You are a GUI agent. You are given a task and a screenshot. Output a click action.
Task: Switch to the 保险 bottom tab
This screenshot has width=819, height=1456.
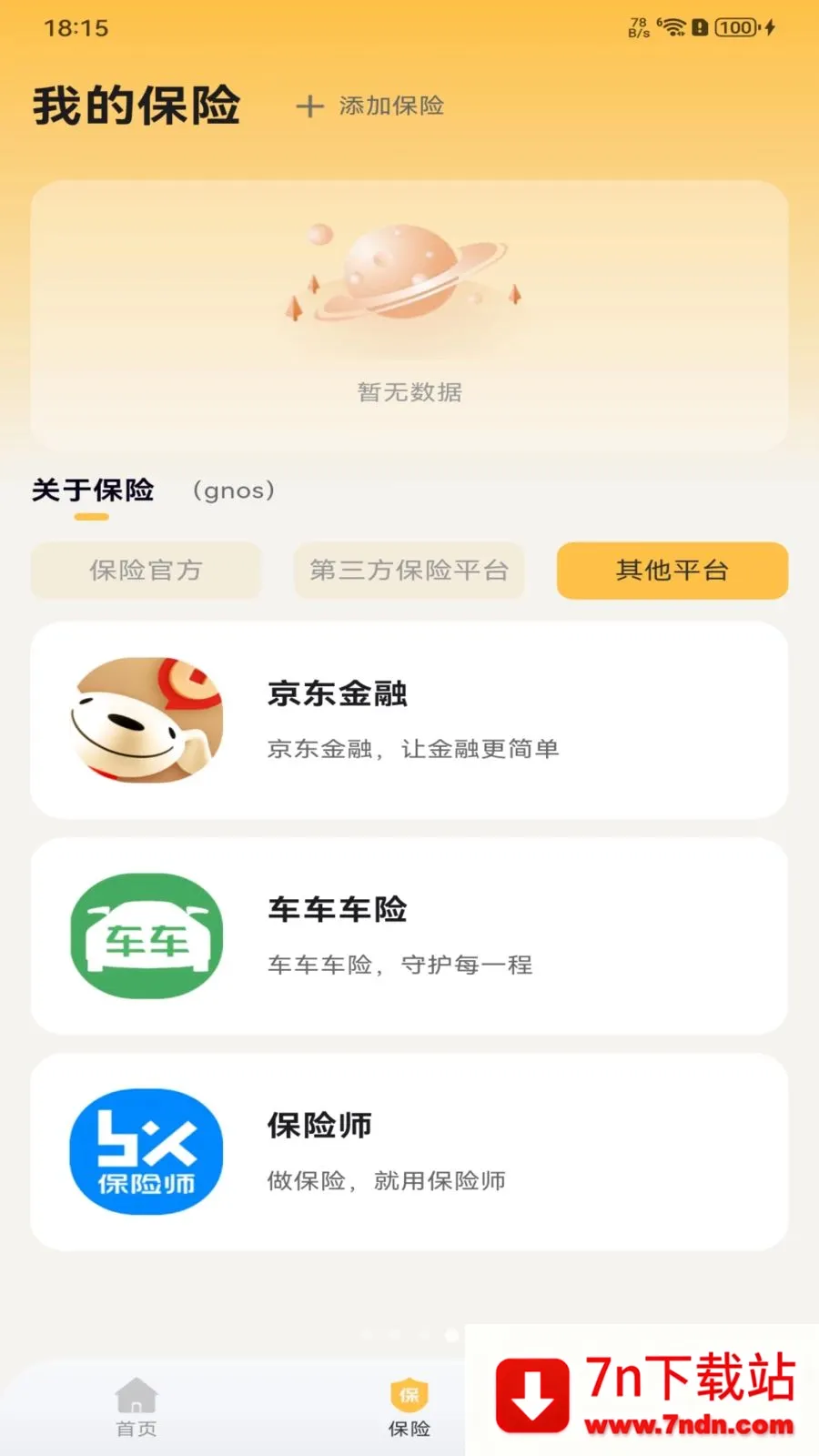click(x=409, y=1406)
